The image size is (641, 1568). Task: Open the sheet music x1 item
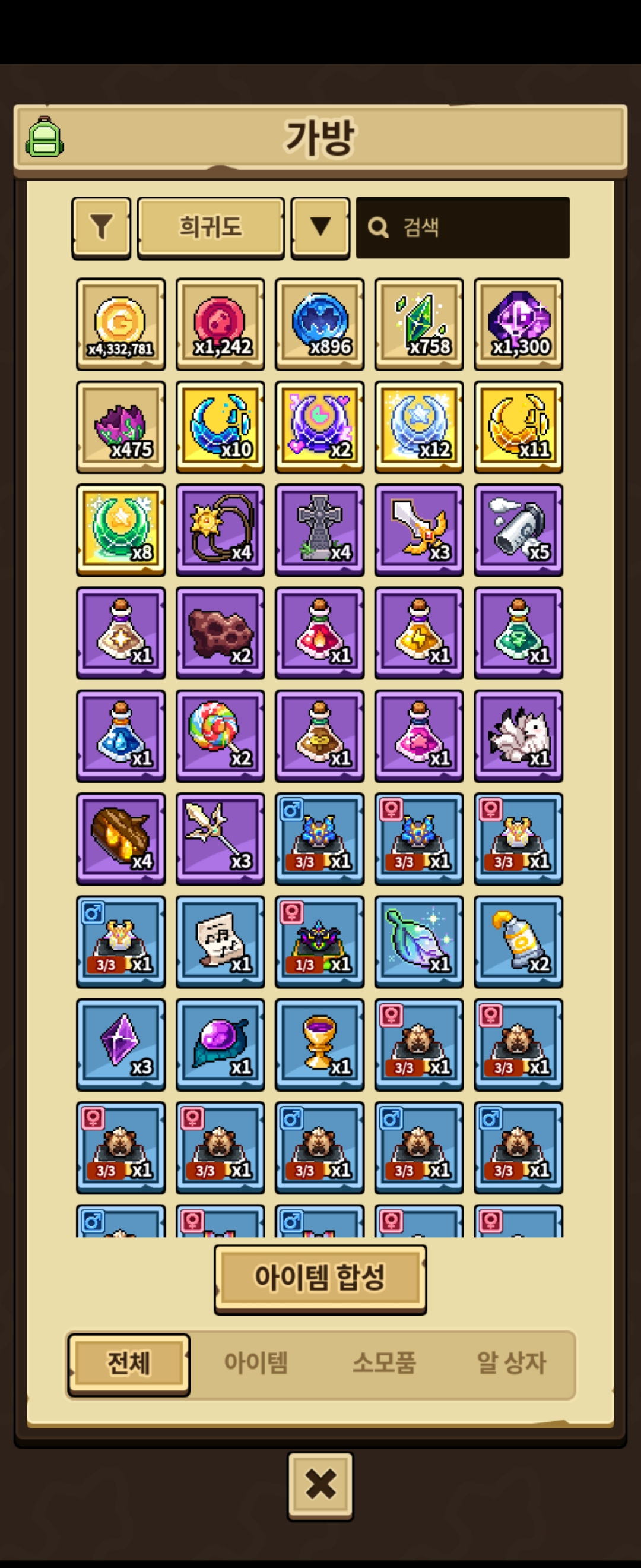[220, 941]
